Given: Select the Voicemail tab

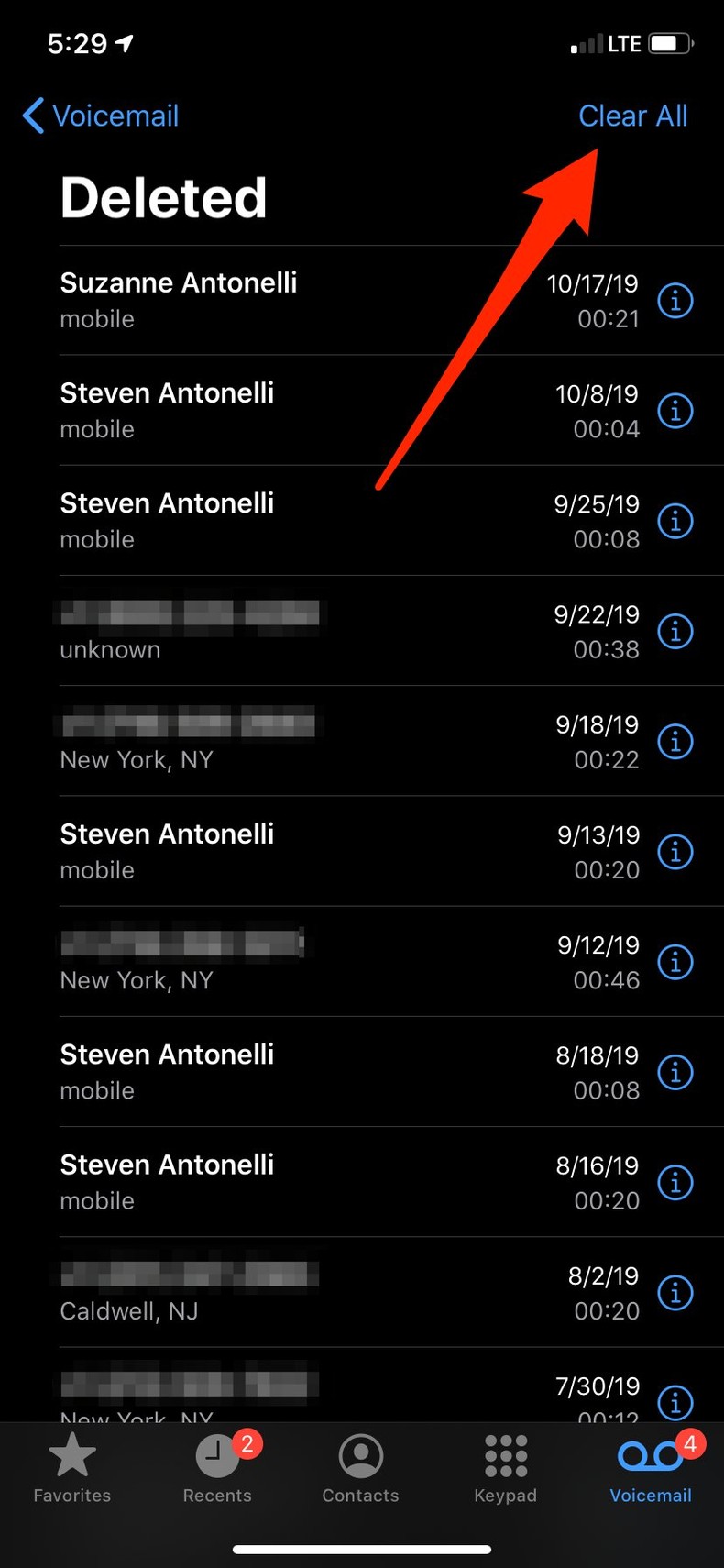Looking at the screenshot, I should click(651, 1468).
